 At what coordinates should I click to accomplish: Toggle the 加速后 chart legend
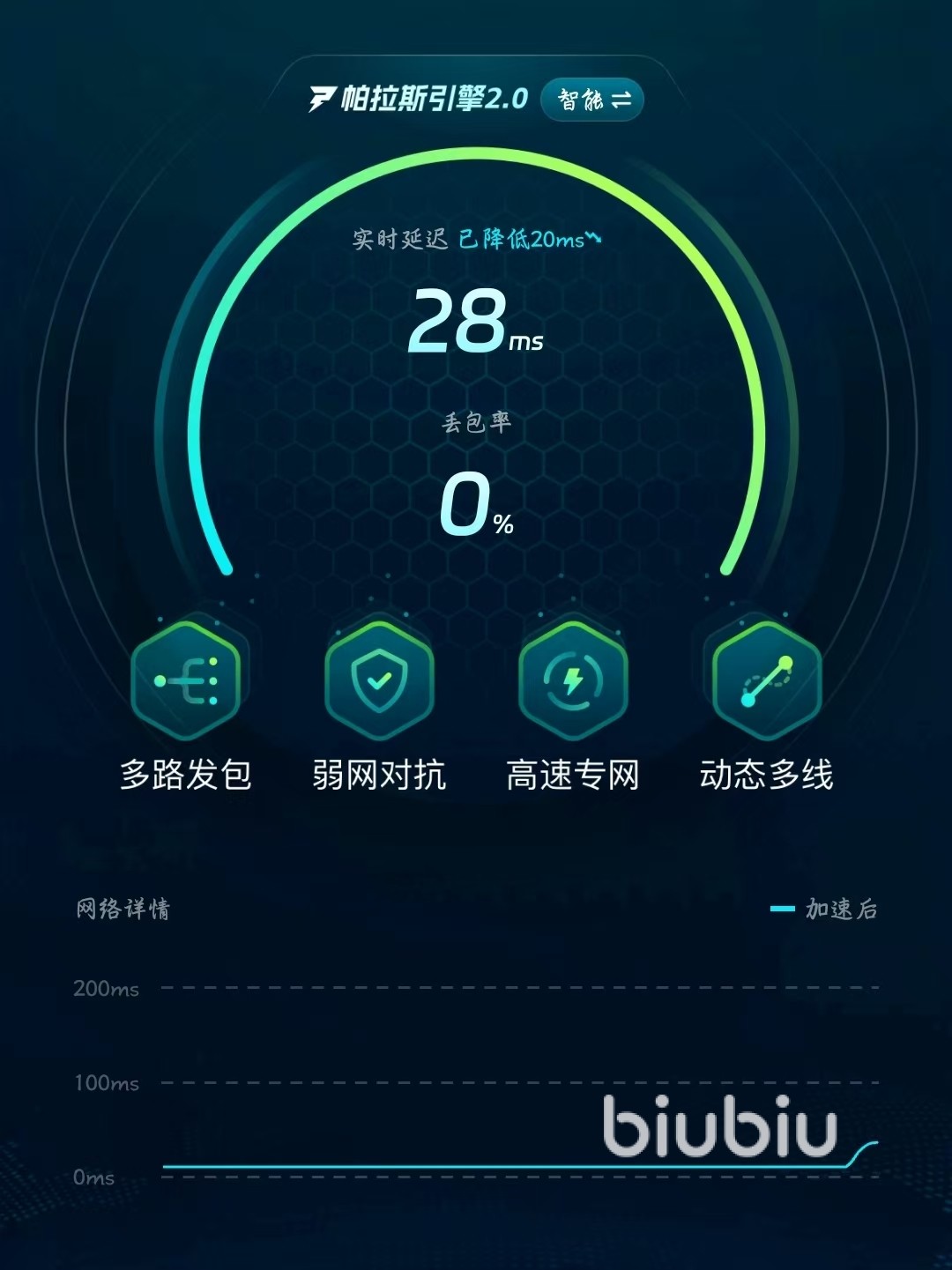coord(829,908)
